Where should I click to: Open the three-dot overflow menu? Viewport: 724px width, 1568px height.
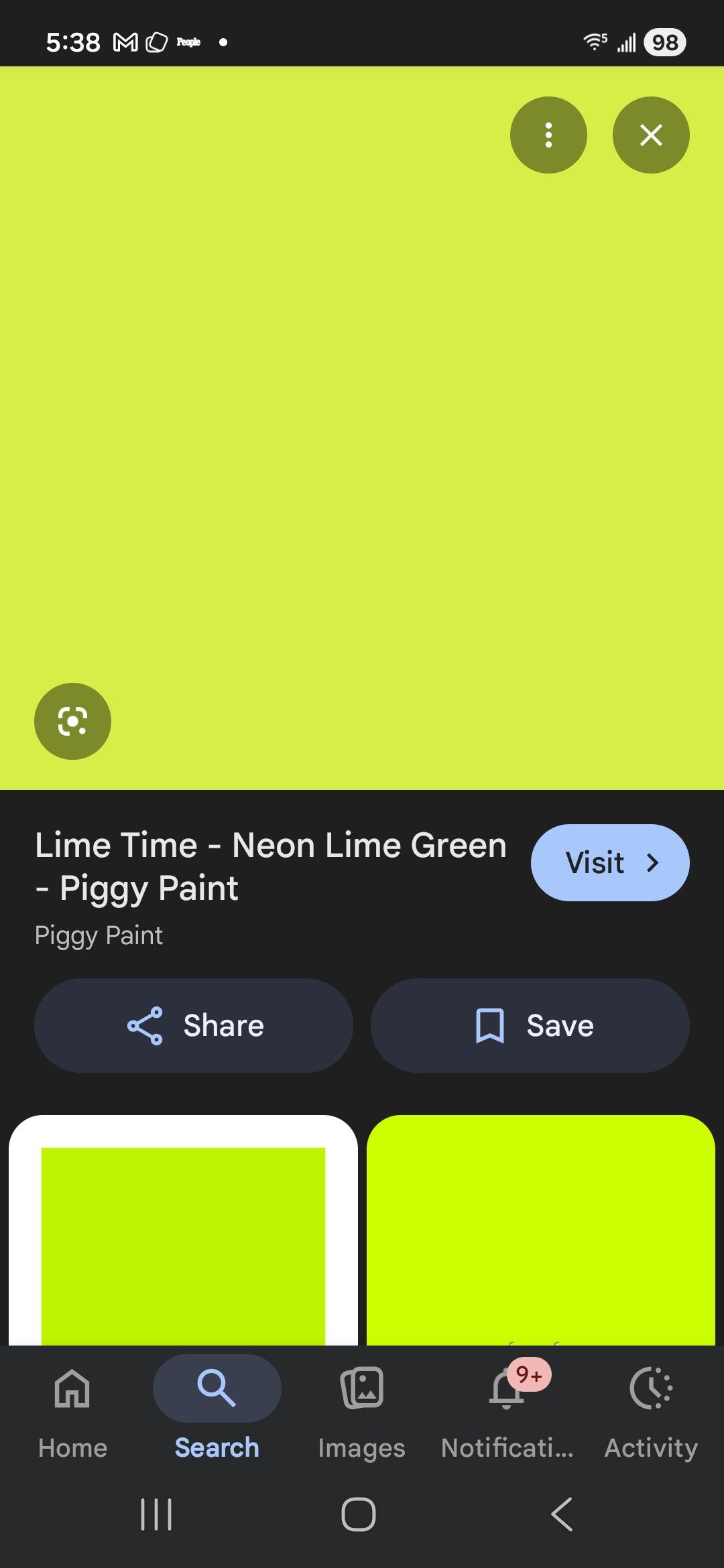[x=548, y=135]
